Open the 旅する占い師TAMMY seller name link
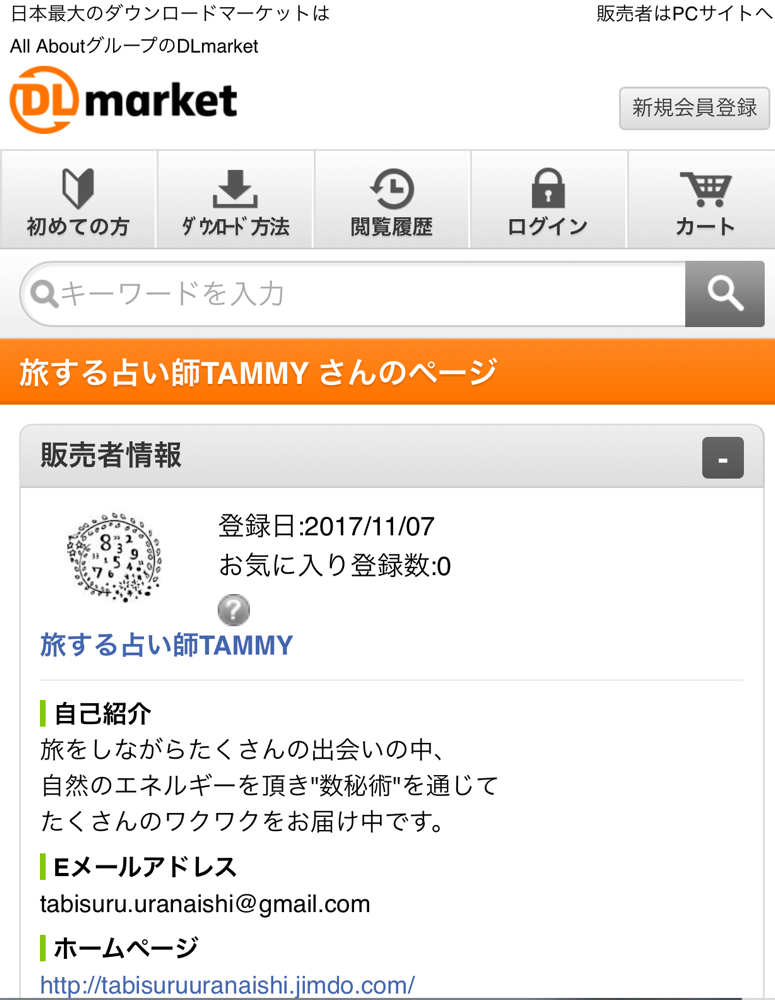Viewport: 775px width, 1000px height. point(166,645)
